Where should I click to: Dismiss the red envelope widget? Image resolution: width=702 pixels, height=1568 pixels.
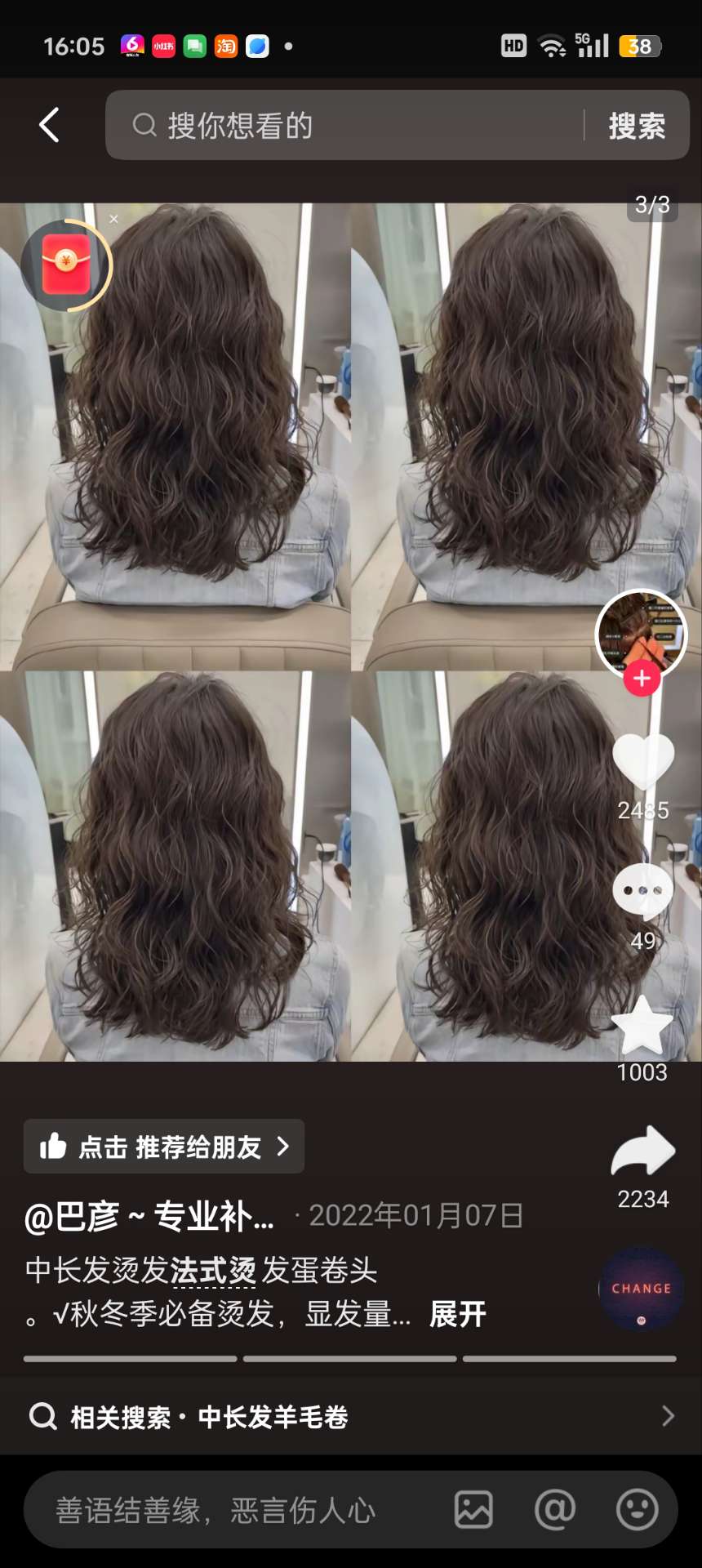[114, 219]
